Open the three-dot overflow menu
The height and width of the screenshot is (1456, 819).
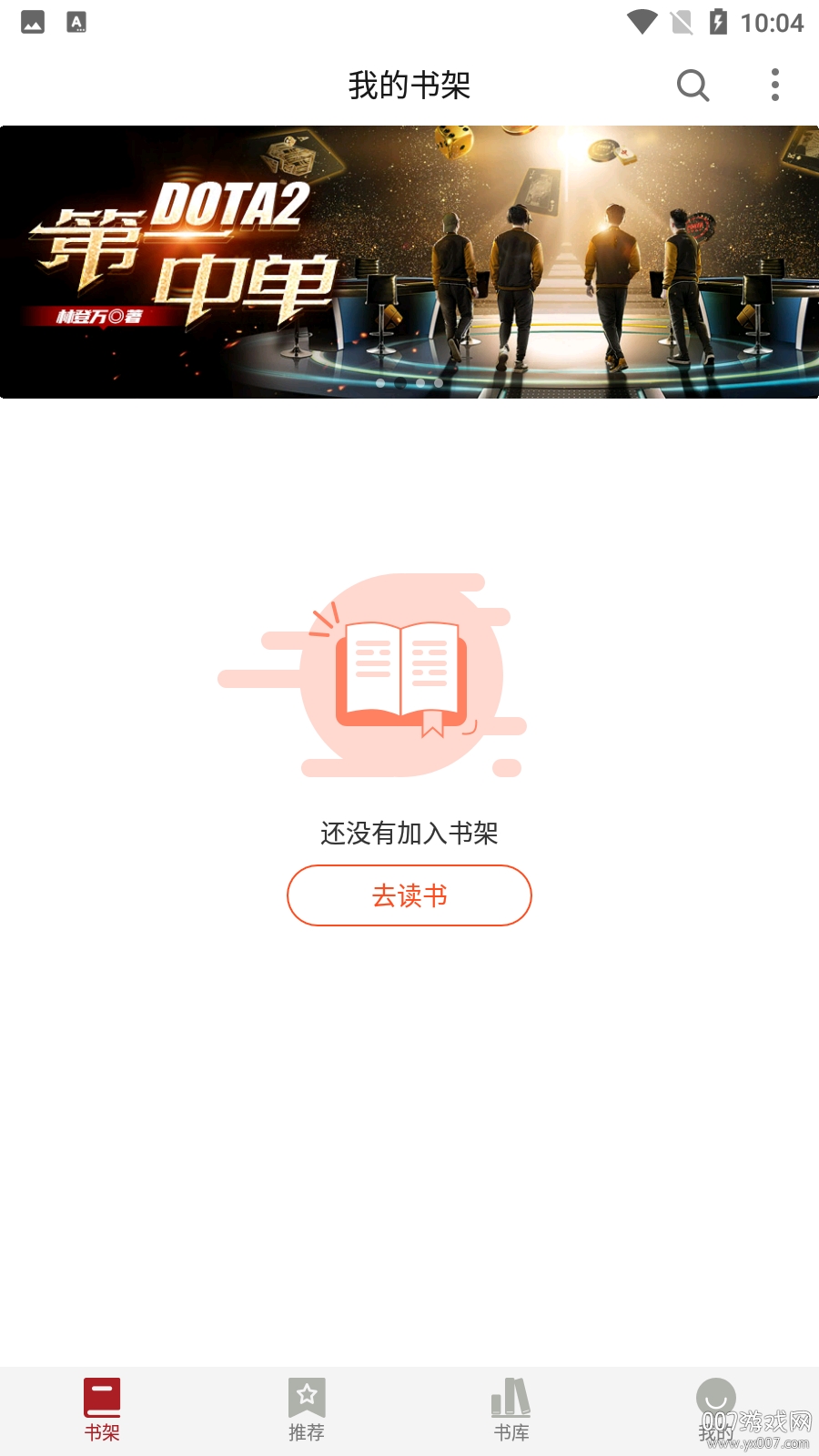pyautogui.click(x=774, y=85)
